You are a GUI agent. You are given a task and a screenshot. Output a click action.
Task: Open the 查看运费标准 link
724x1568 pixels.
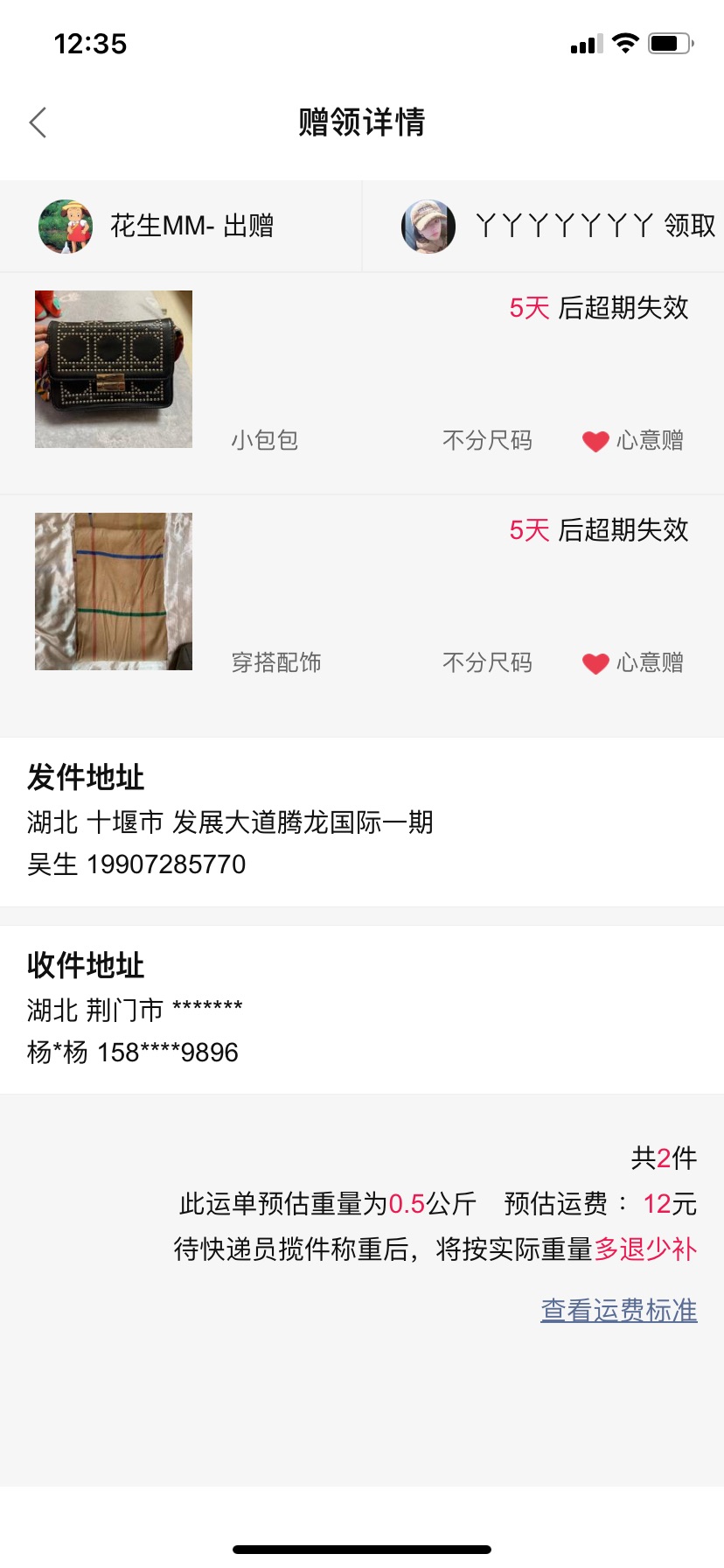(x=619, y=1310)
